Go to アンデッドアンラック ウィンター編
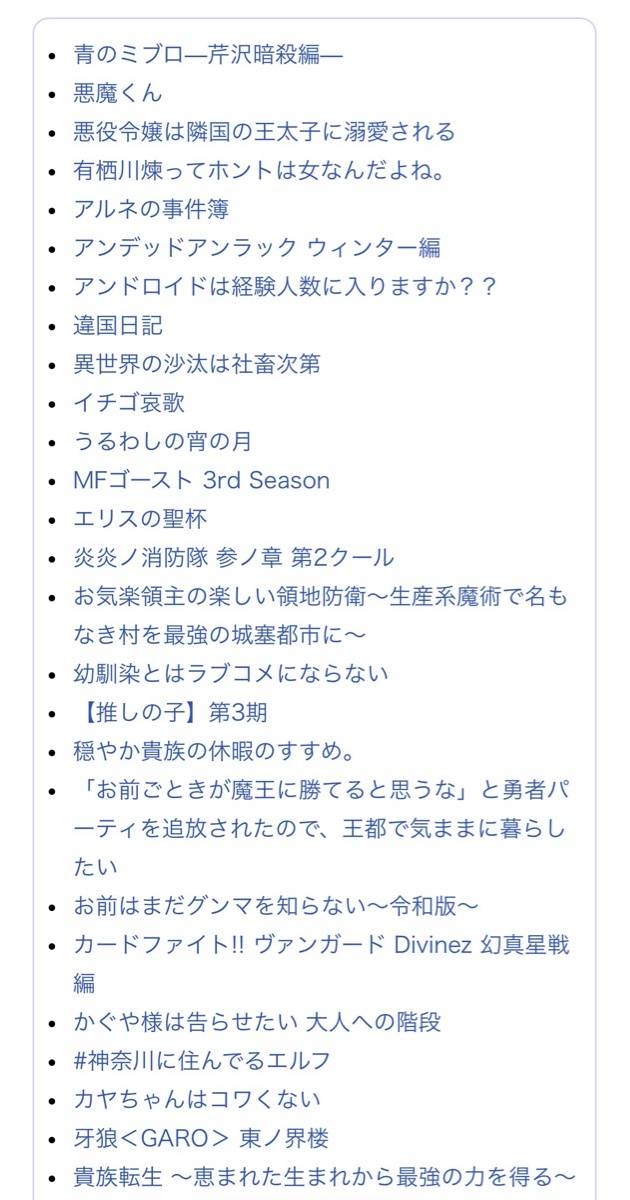 tap(256, 248)
